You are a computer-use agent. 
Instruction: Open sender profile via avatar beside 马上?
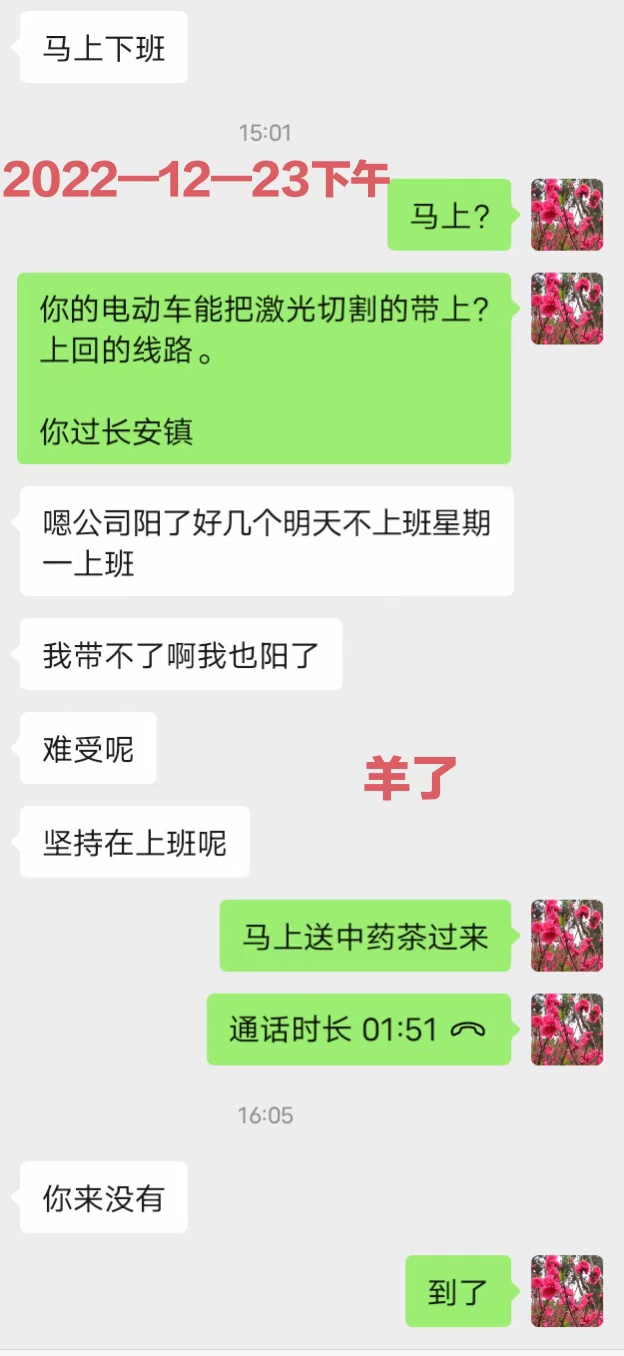point(566,215)
